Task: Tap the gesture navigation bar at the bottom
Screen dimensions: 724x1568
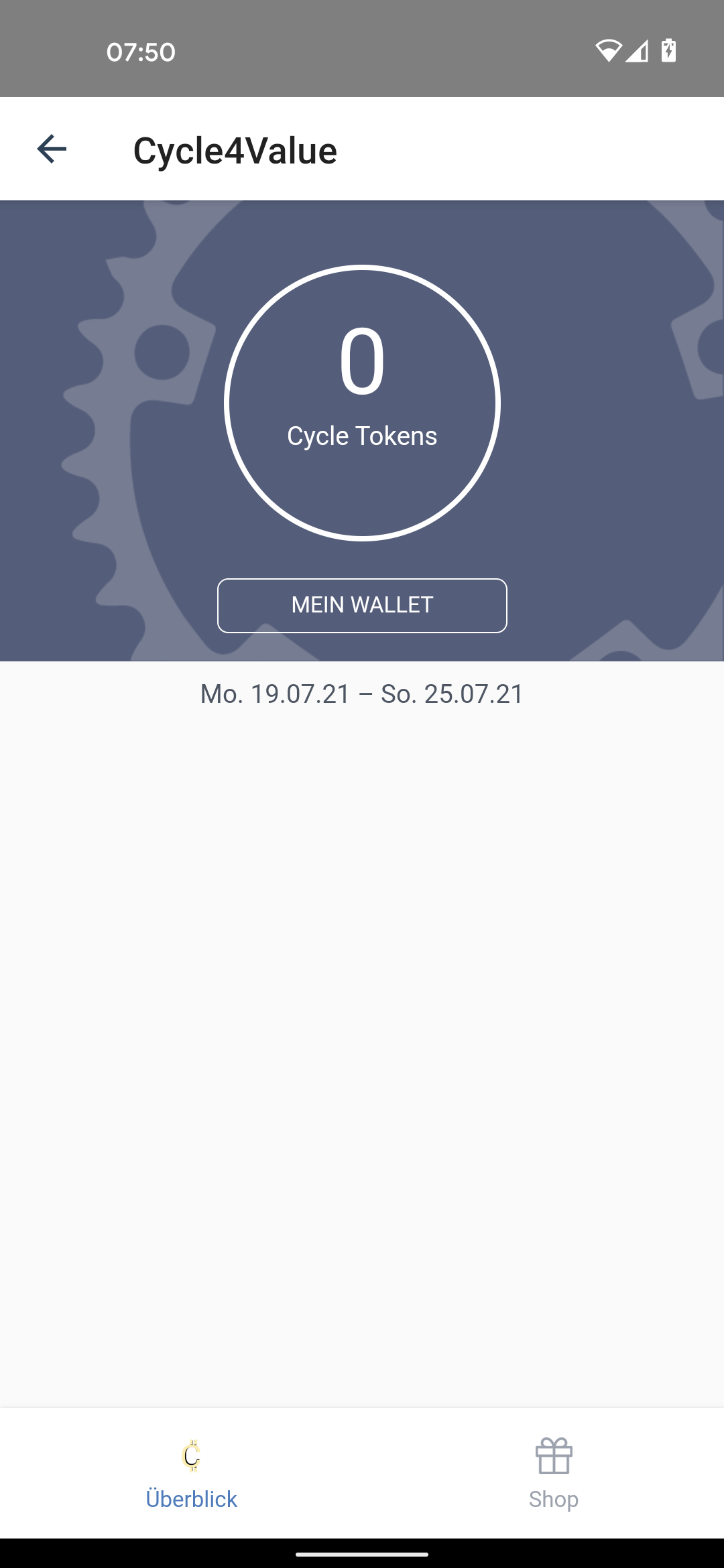Action: (362, 1555)
